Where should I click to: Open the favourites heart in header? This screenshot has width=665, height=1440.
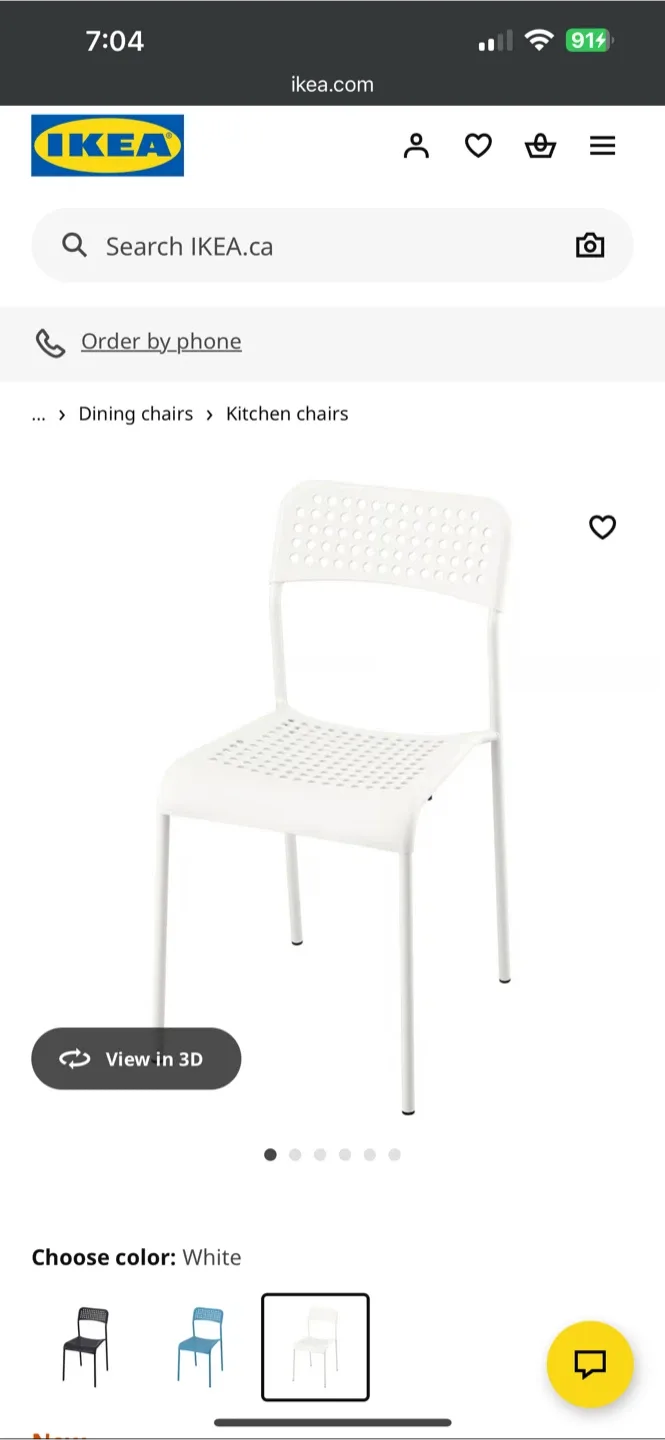pyautogui.click(x=478, y=146)
